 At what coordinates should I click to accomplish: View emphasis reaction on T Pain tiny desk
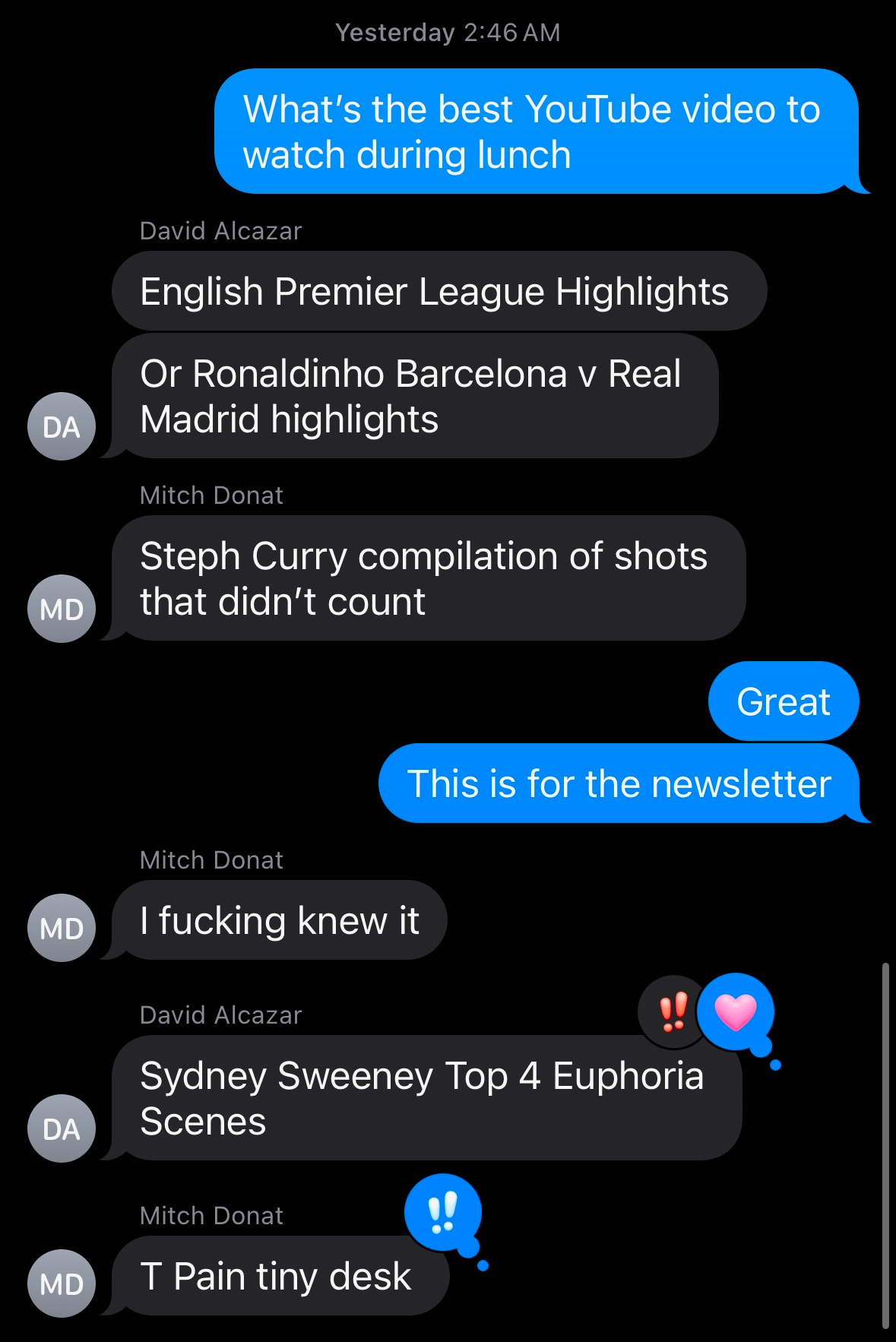443,1212
